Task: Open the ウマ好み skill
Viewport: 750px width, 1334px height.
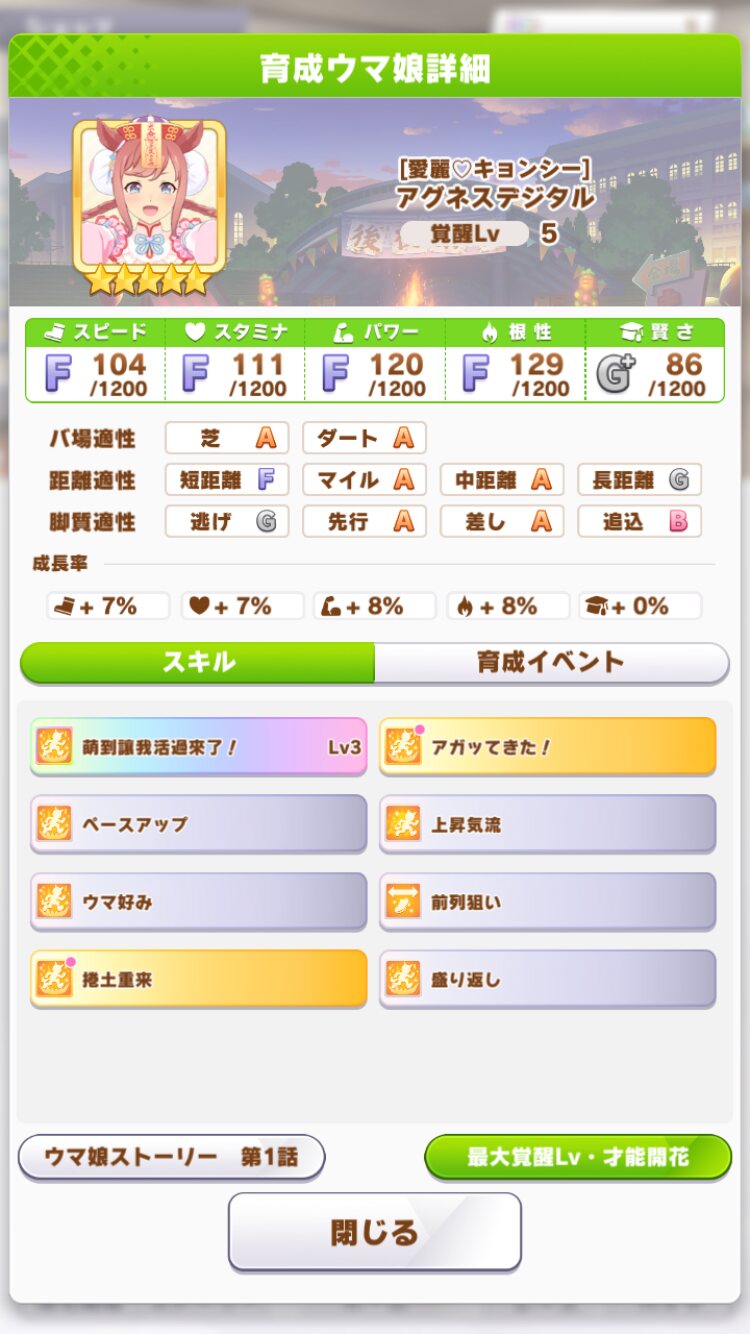Action: pyautogui.click(x=198, y=901)
